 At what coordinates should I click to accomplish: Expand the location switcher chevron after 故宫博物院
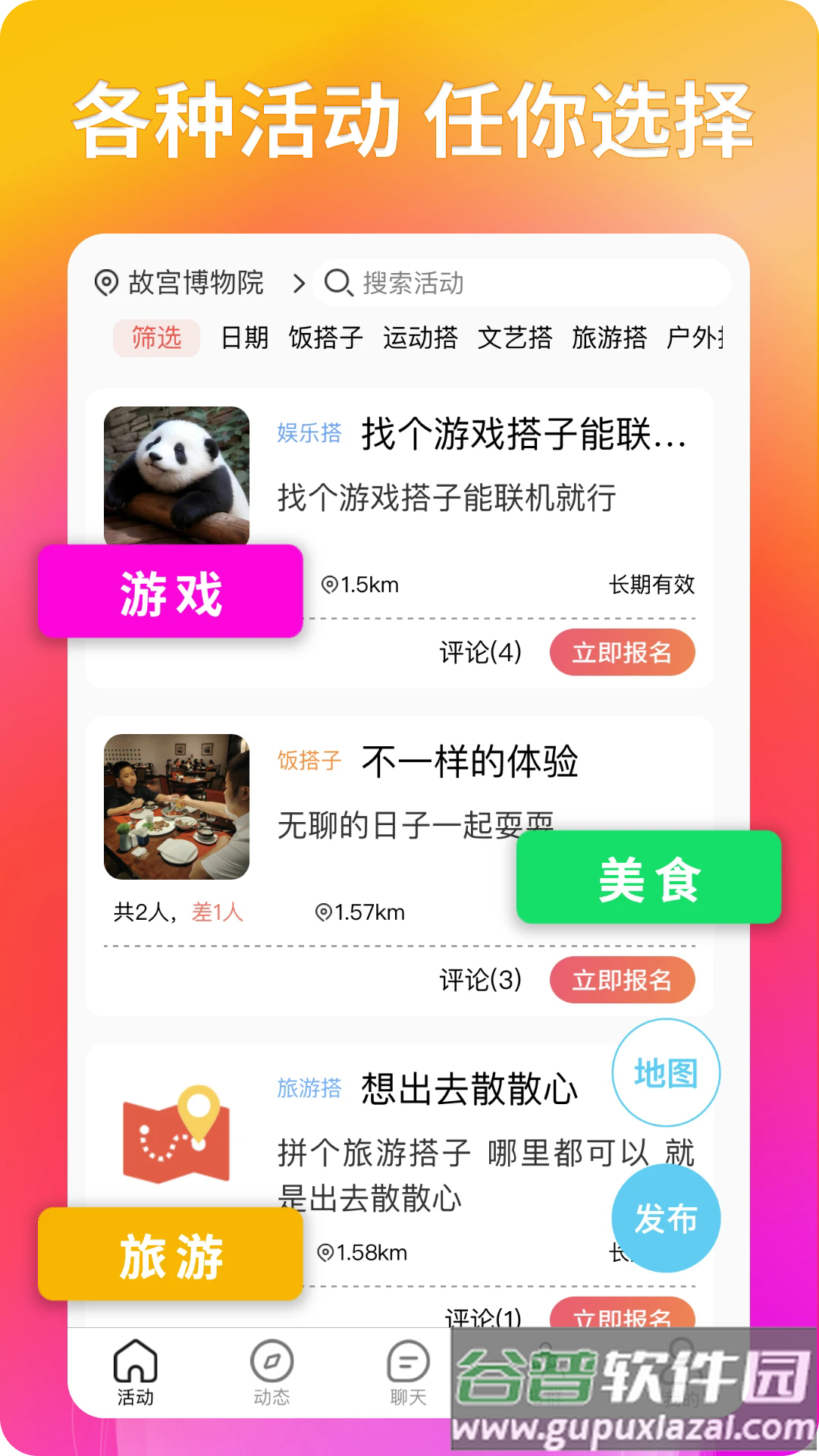pyautogui.click(x=299, y=283)
